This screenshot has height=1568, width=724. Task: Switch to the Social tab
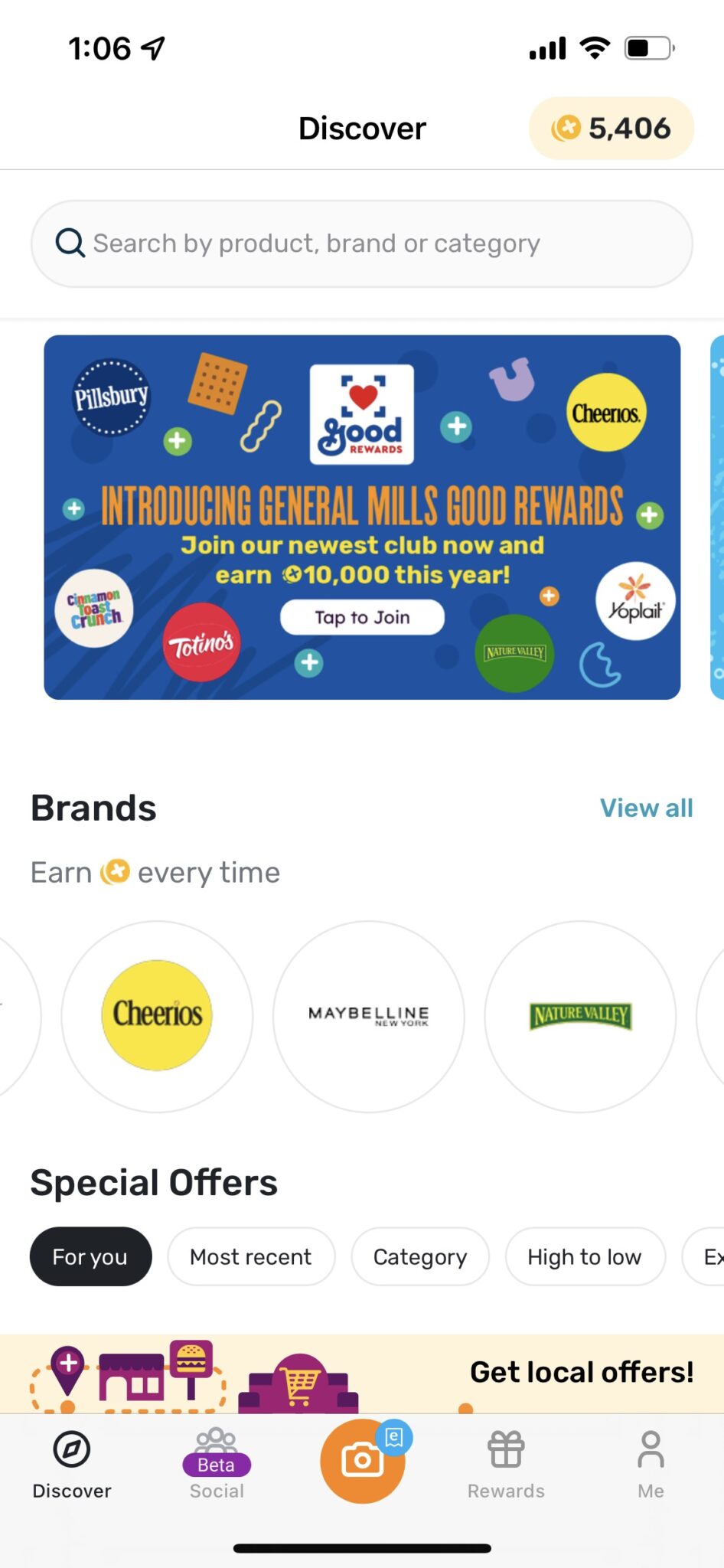click(x=217, y=1464)
